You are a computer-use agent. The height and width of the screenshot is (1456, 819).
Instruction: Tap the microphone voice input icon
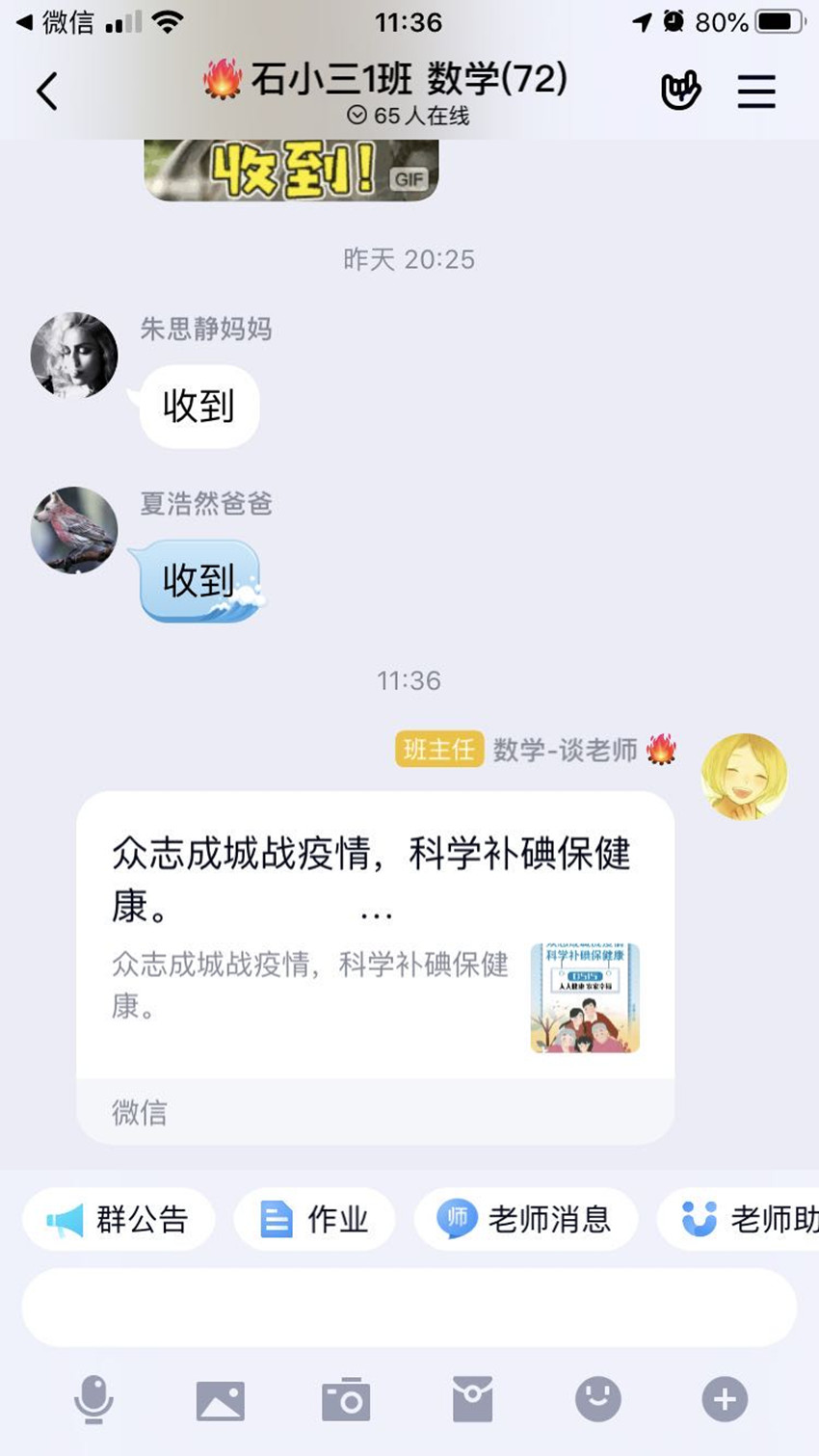[93, 1399]
